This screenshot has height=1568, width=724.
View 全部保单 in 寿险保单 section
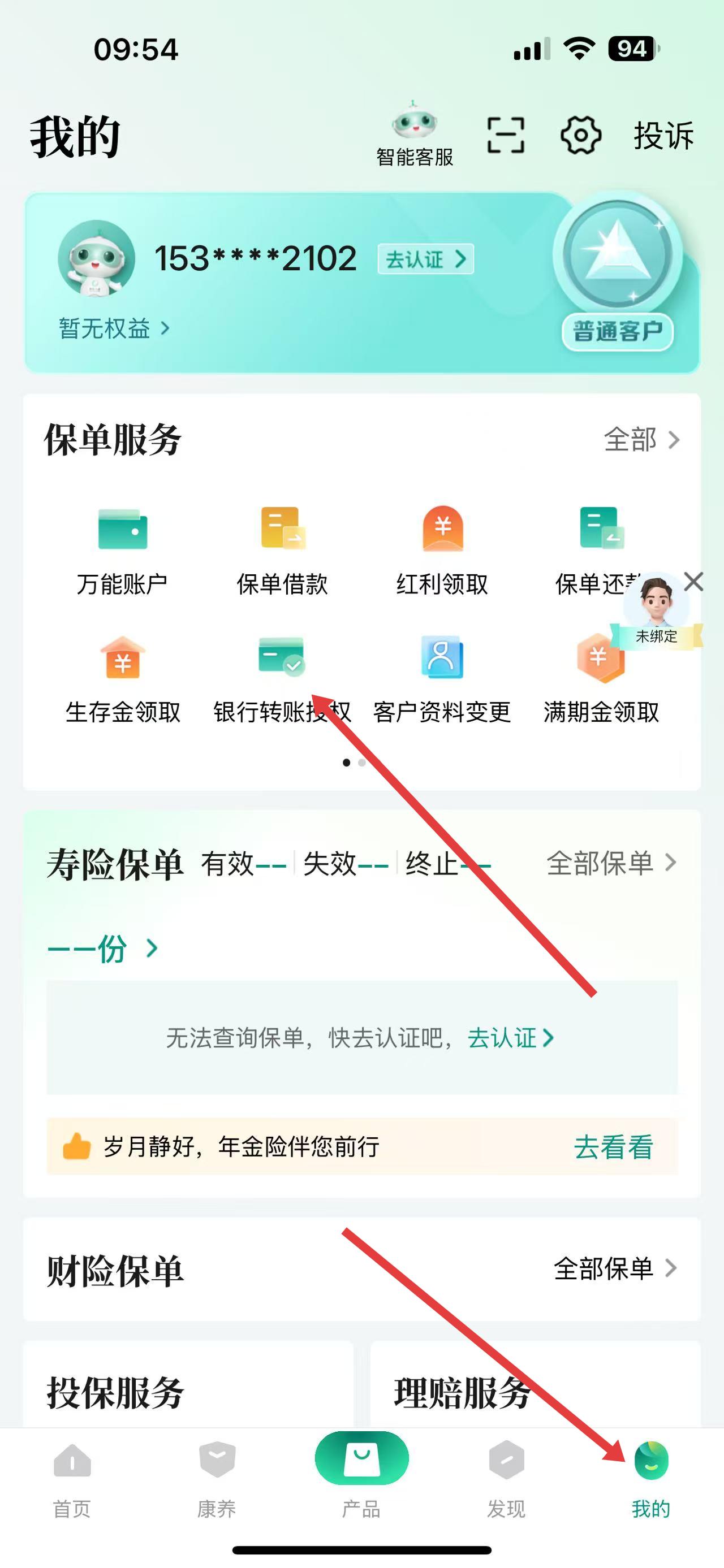tap(611, 863)
